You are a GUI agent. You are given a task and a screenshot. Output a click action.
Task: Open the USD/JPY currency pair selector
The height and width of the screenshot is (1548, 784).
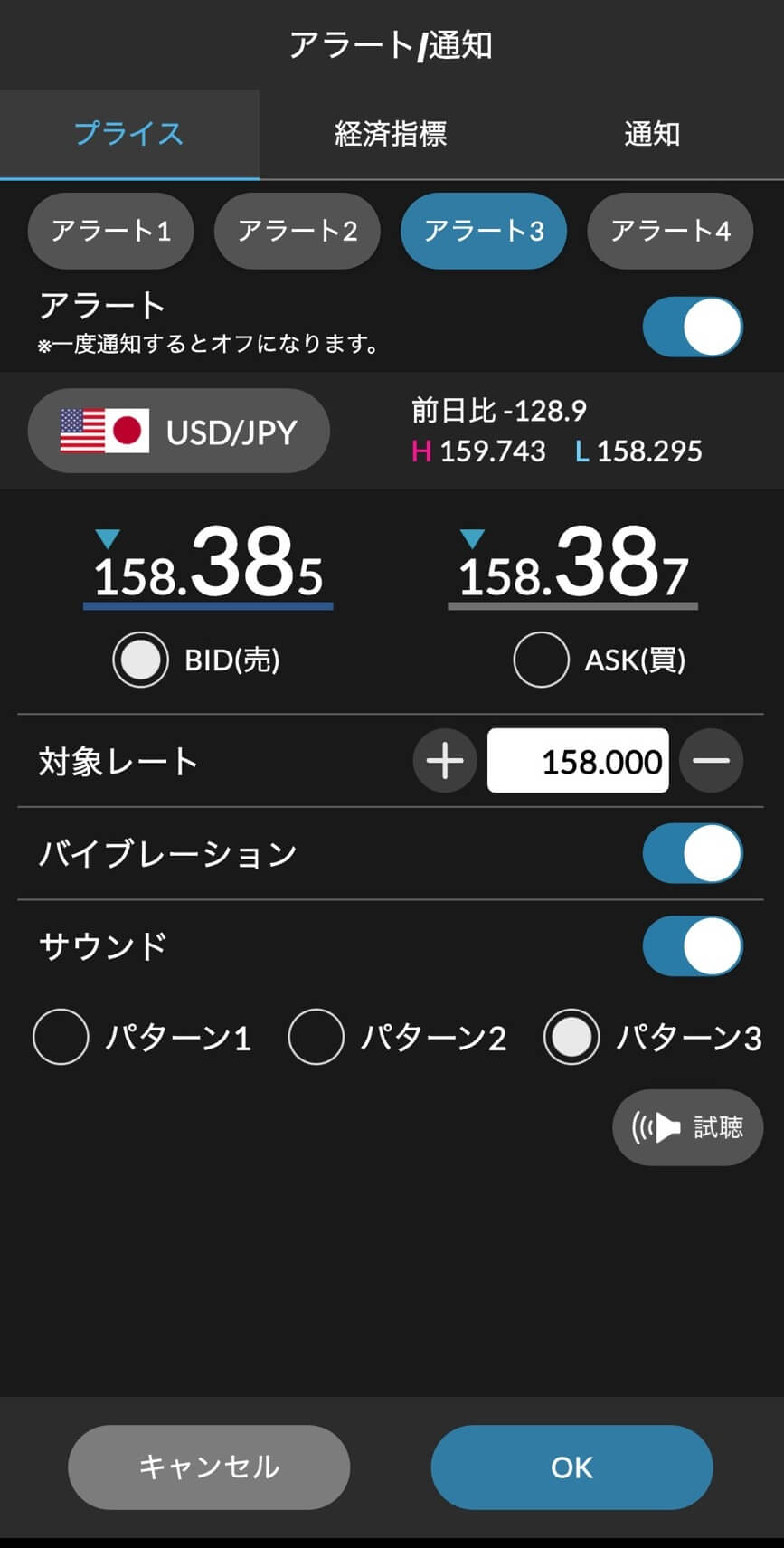coord(179,431)
